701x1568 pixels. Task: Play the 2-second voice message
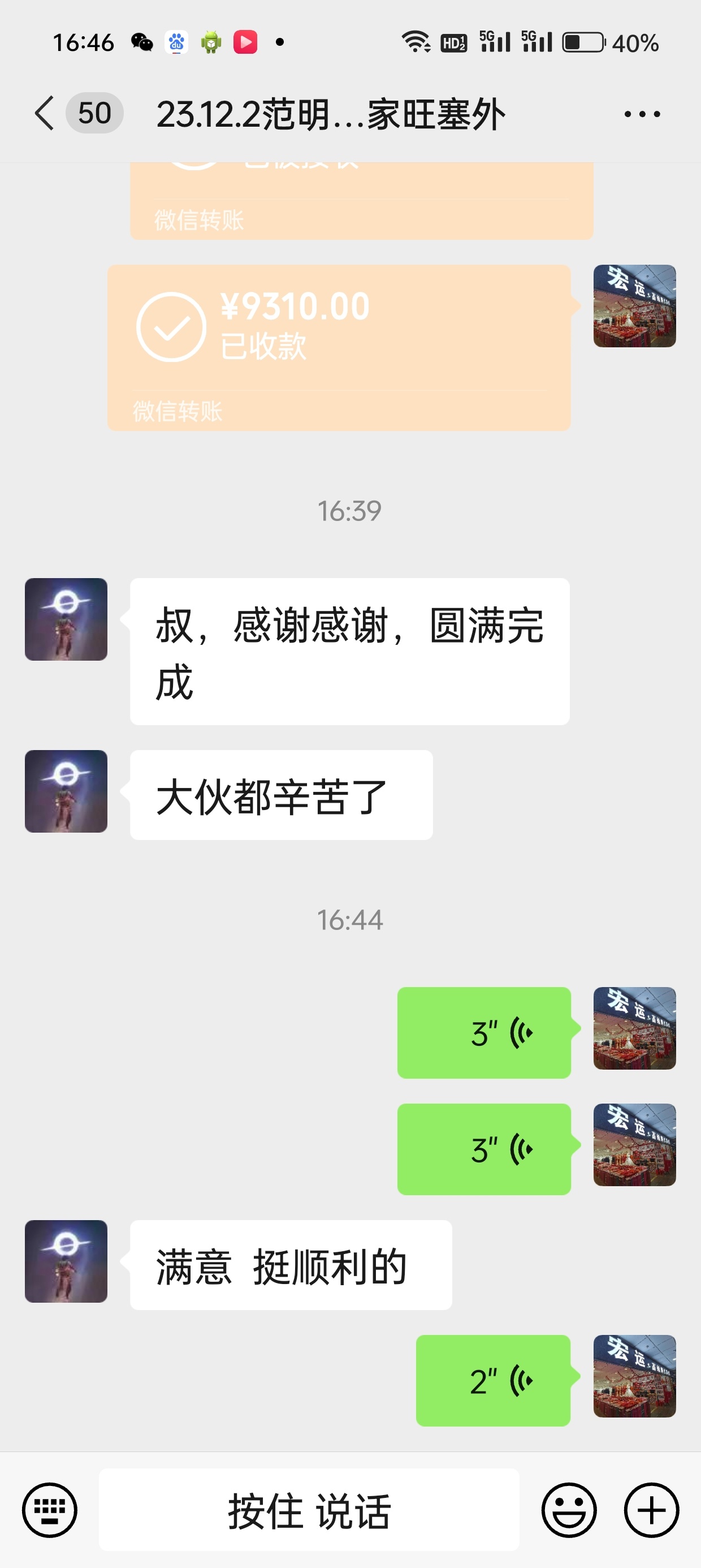(493, 1381)
